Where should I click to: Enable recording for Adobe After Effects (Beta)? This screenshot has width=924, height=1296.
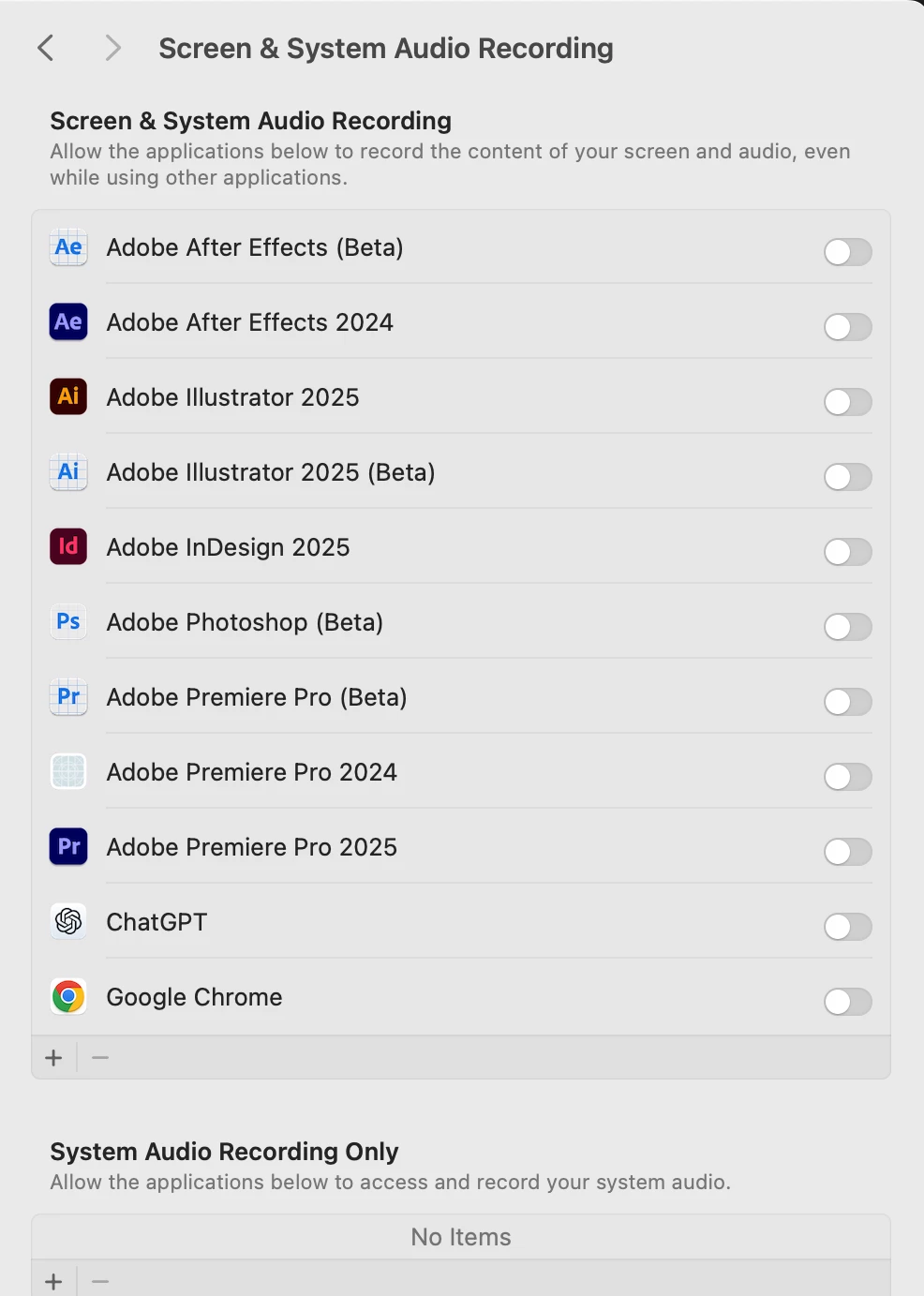[x=847, y=251]
